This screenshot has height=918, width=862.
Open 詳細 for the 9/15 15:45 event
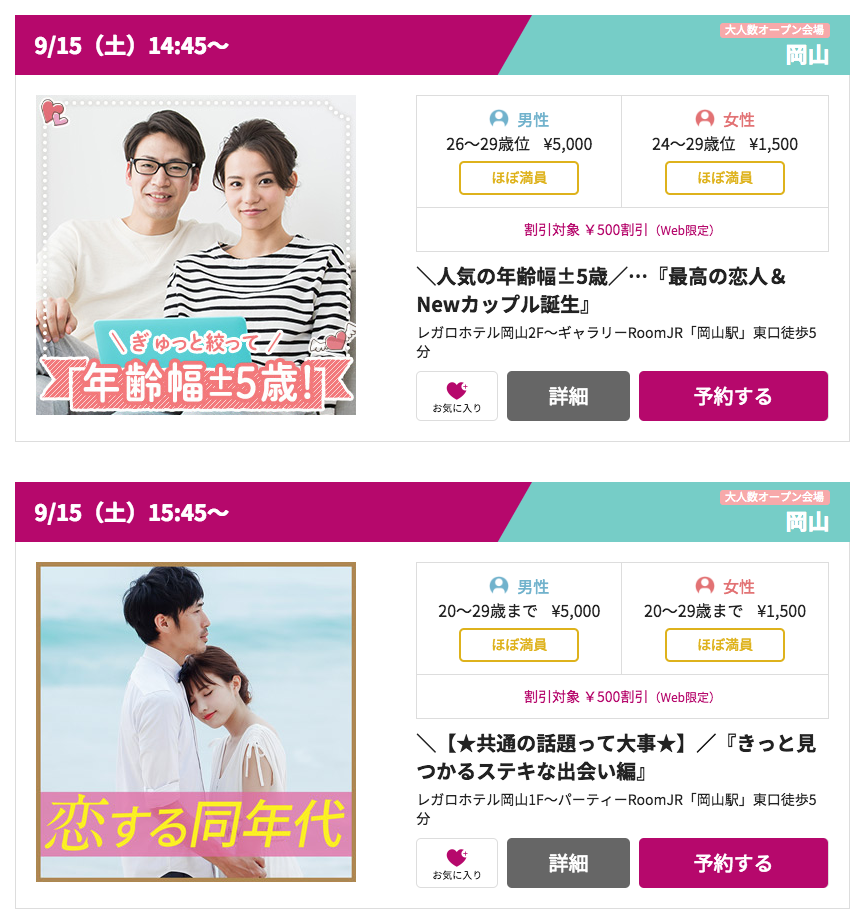(x=568, y=863)
